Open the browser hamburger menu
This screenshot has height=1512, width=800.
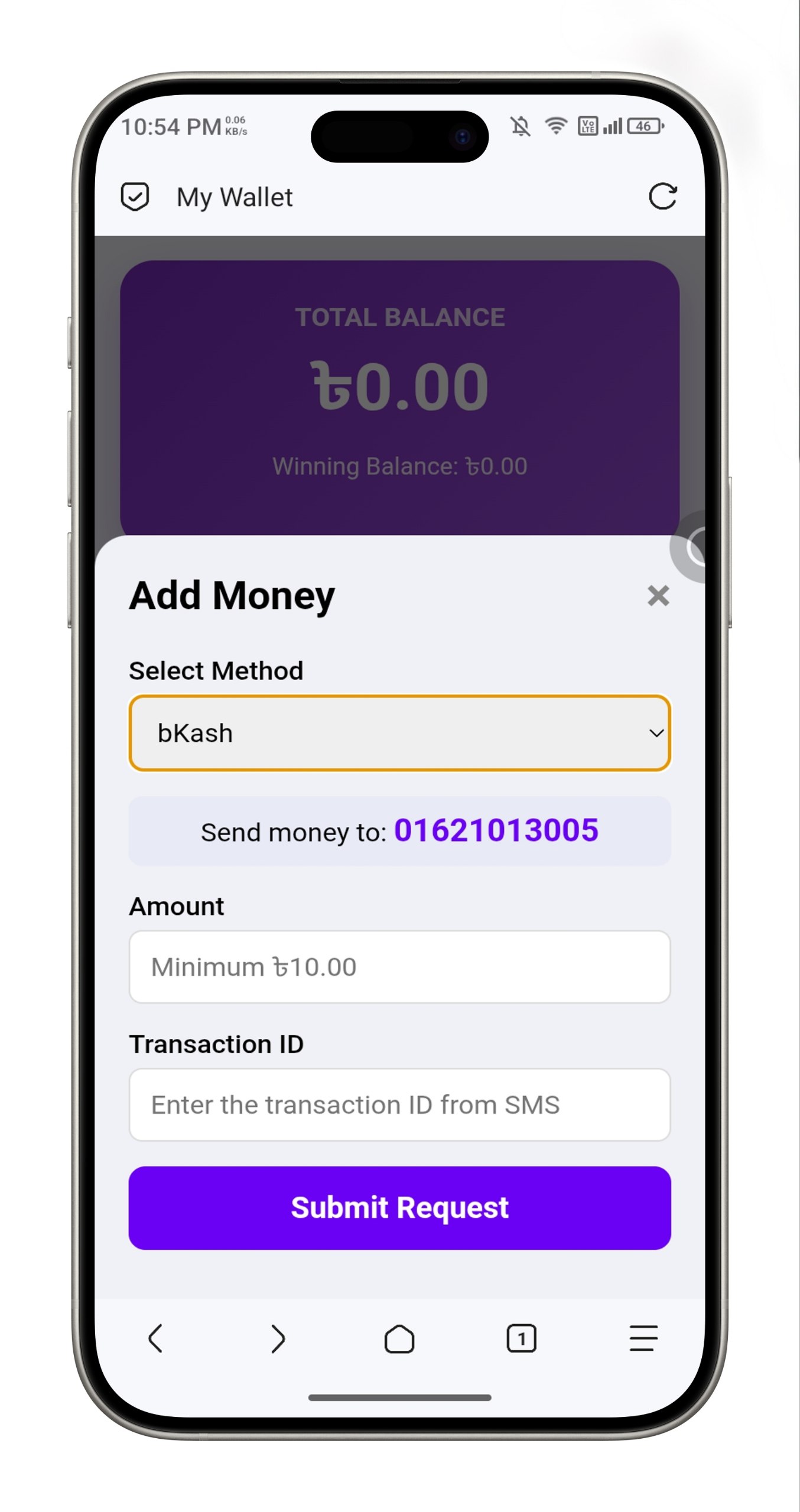point(643,1338)
